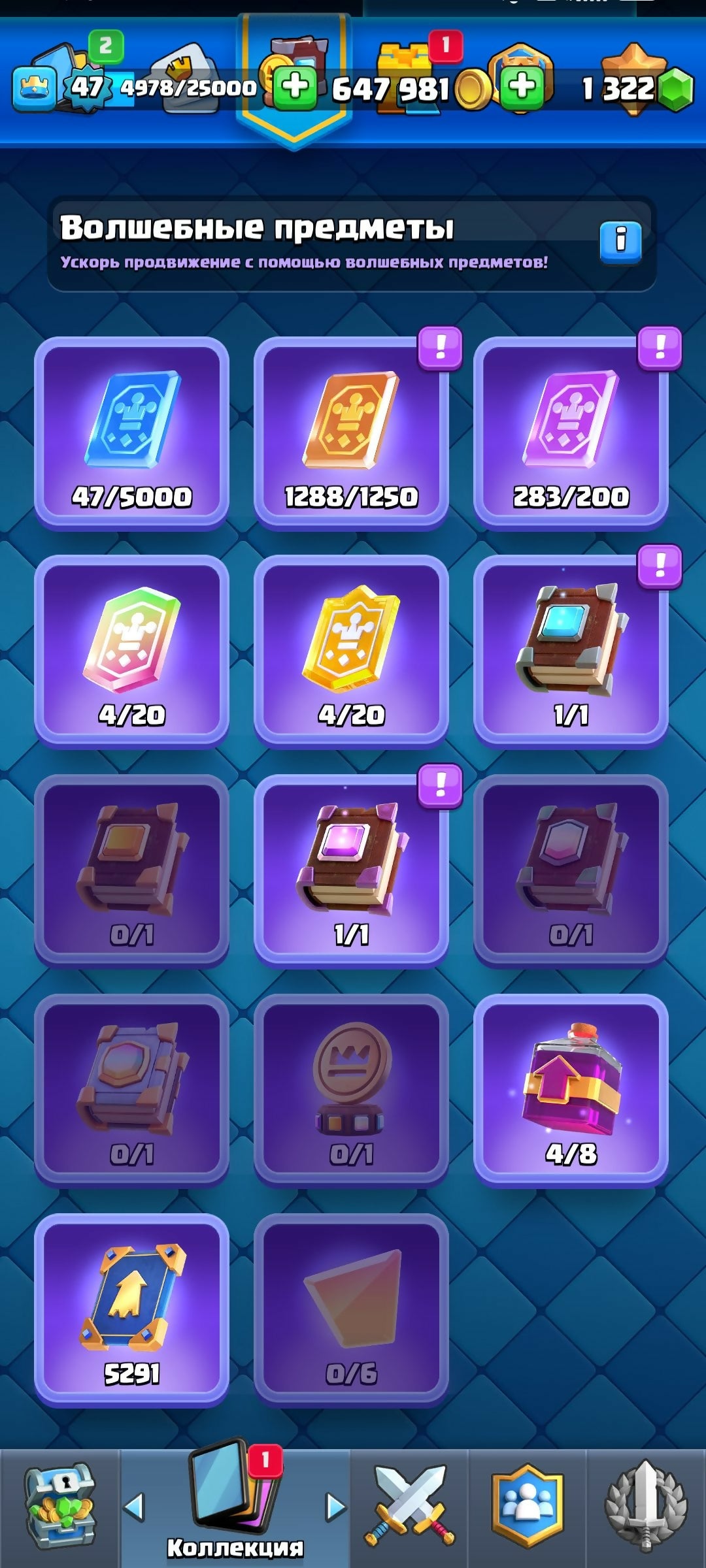Tap the green plus next to gold
The image size is (706, 1568).
pyautogui.click(x=295, y=87)
